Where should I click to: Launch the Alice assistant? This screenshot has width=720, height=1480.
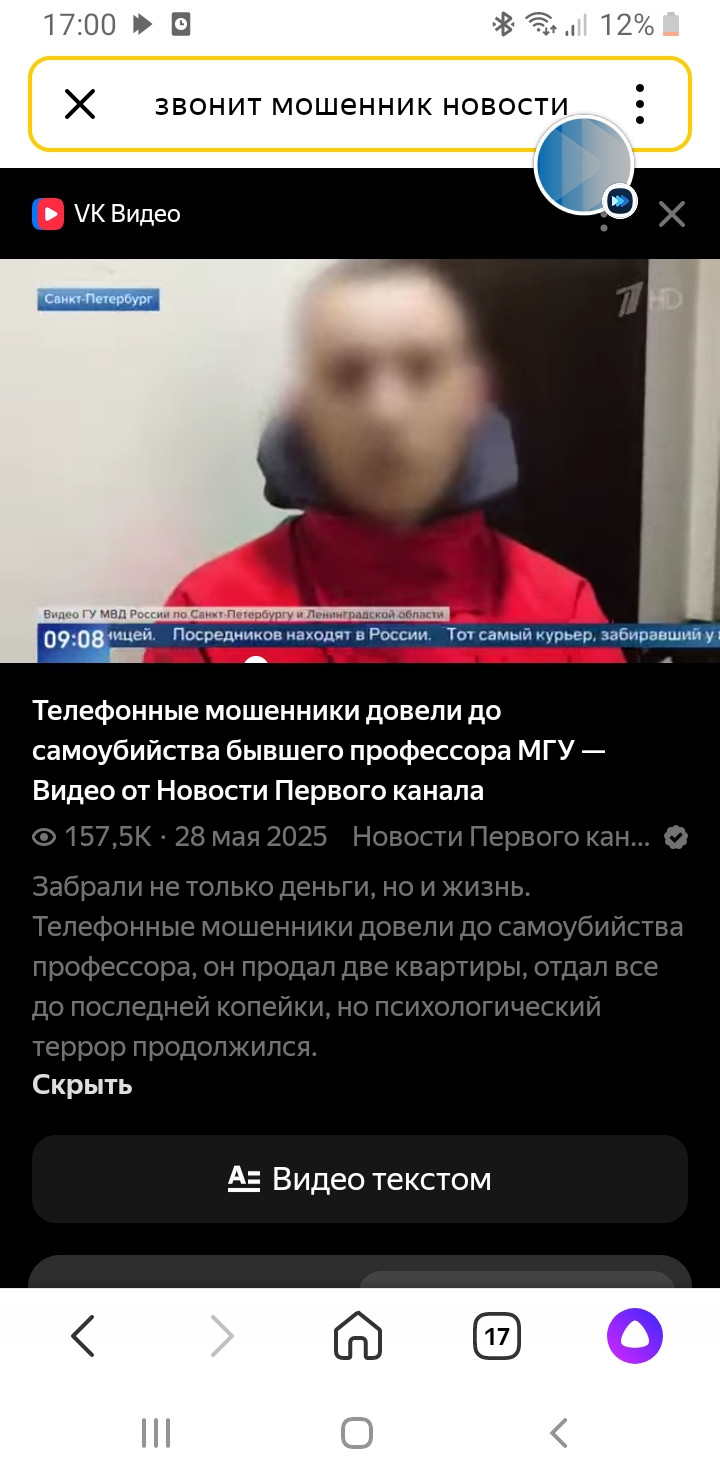click(635, 1335)
